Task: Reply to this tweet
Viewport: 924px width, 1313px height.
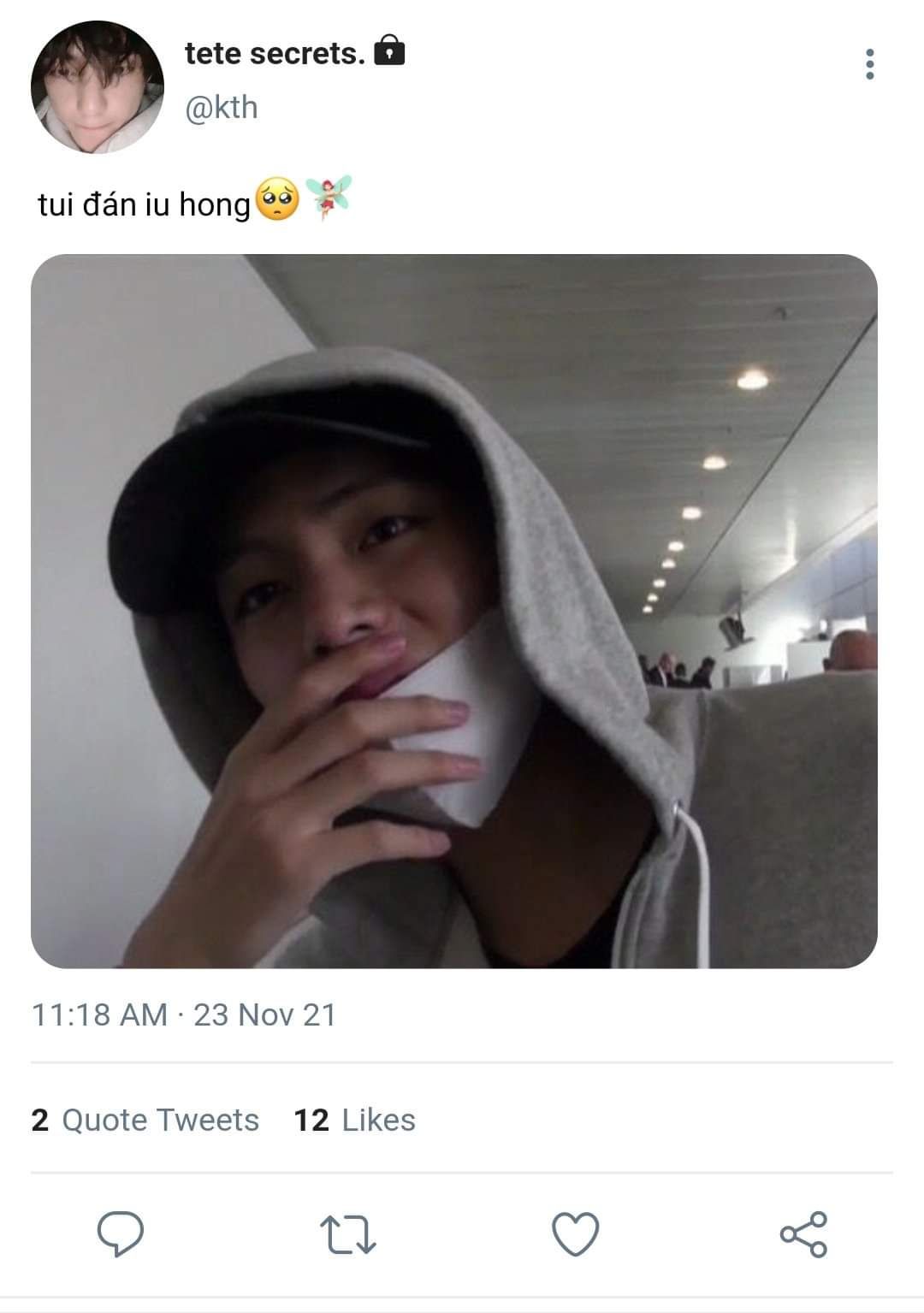Action: pyautogui.click(x=120, y=1234)
